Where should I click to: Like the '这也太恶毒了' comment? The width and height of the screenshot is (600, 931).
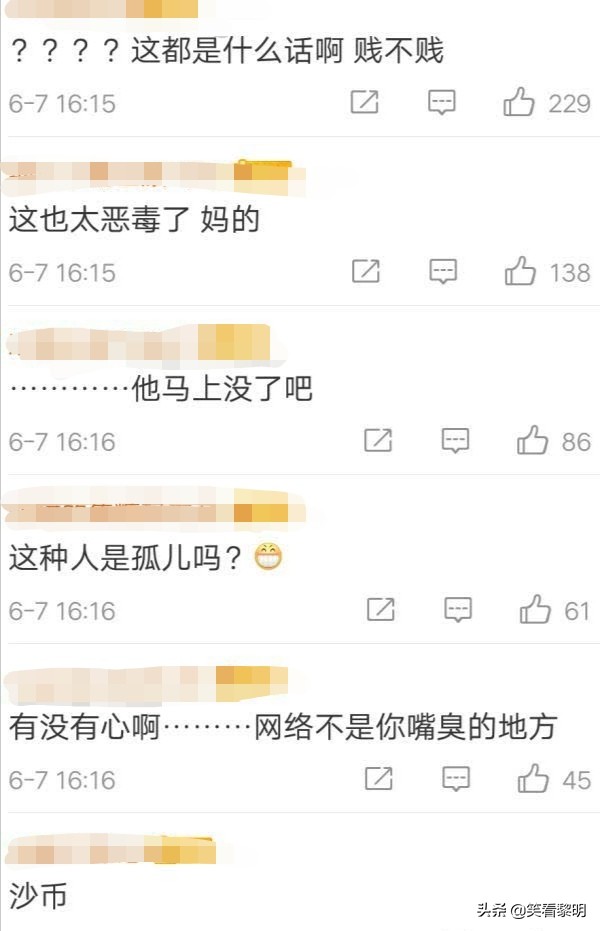pos(520,271)
